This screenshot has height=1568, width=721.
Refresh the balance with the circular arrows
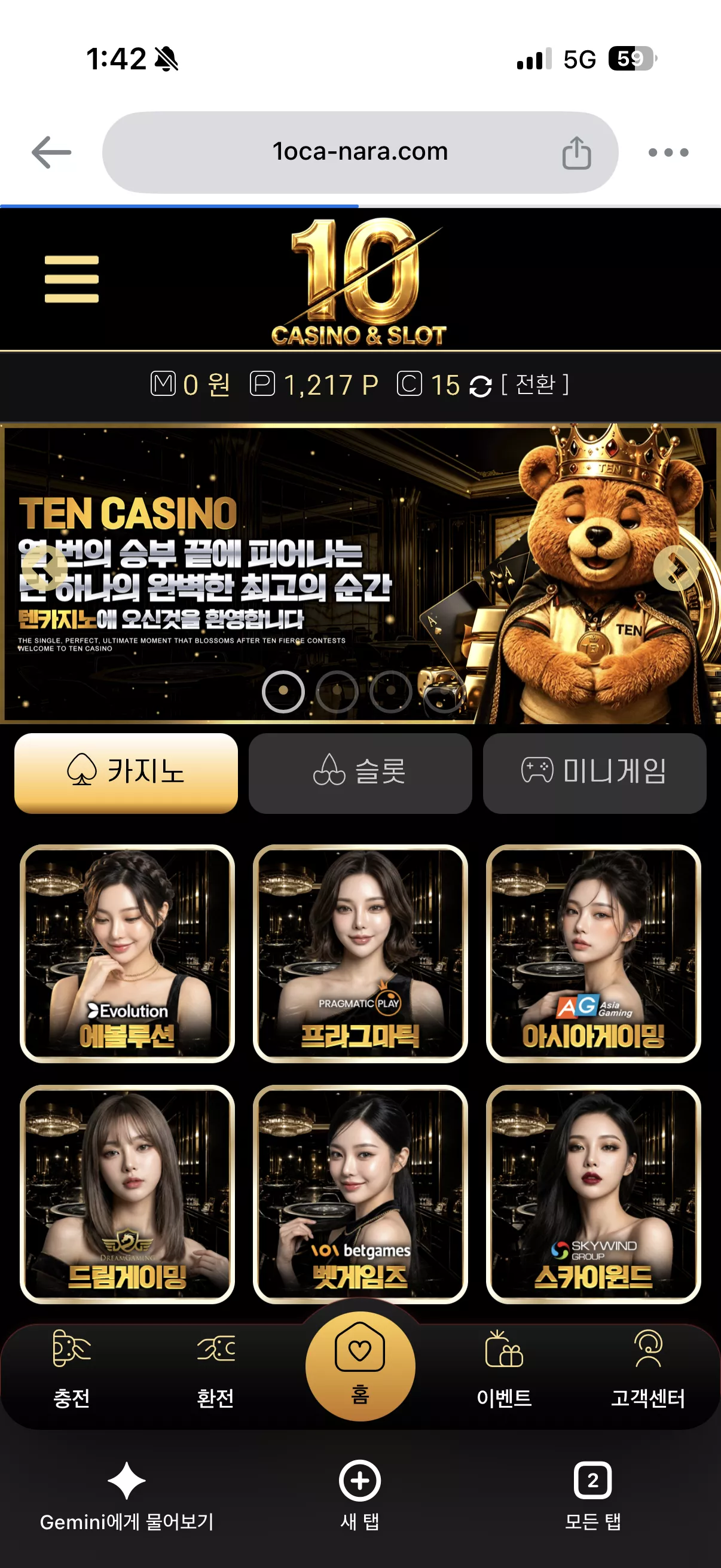click(480, 386)
